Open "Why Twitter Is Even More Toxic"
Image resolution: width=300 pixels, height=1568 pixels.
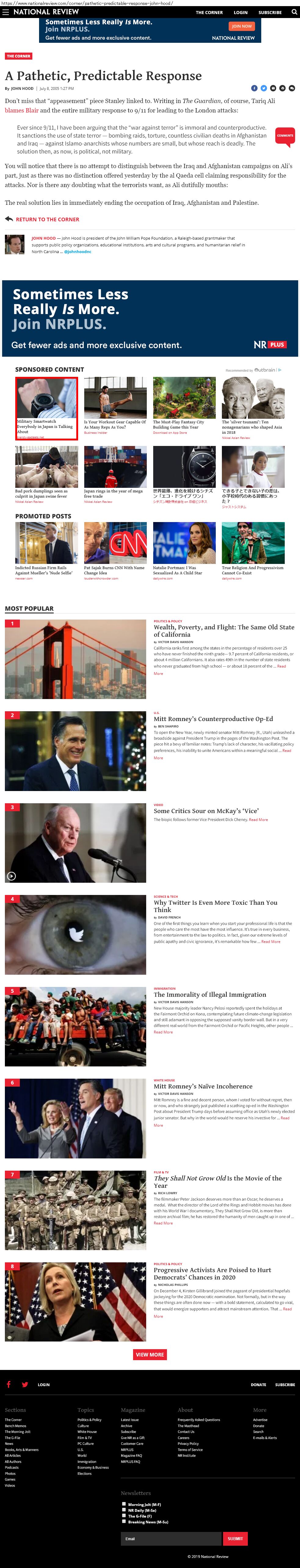point(215,906)
